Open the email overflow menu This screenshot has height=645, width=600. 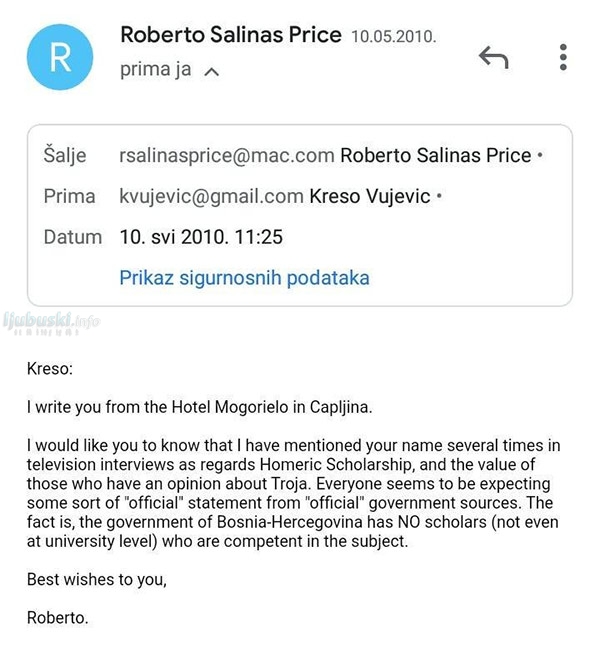click(563, 57)
